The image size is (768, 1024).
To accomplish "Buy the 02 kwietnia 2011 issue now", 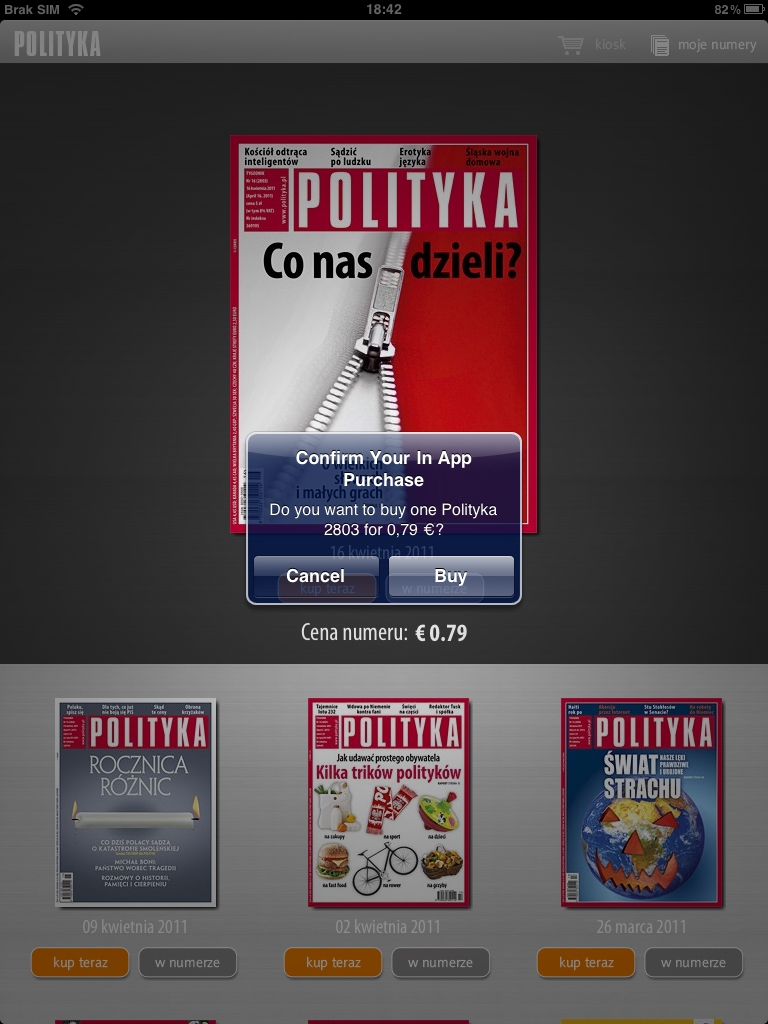I will coord(331,963).
